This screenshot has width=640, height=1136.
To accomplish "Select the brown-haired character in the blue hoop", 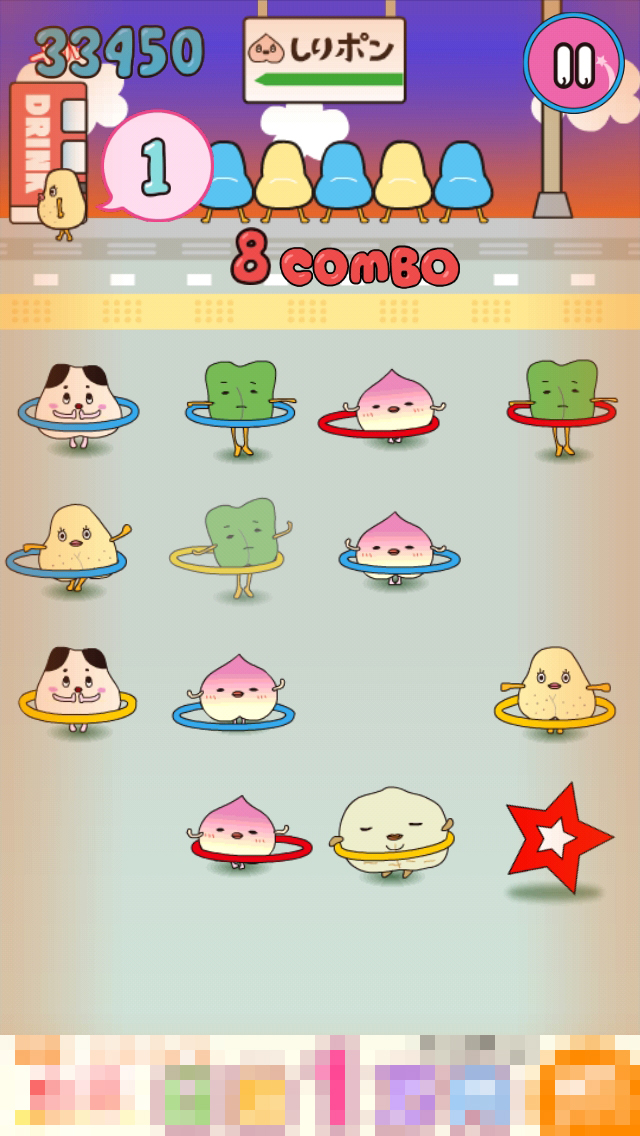I will tap(78, 403).
